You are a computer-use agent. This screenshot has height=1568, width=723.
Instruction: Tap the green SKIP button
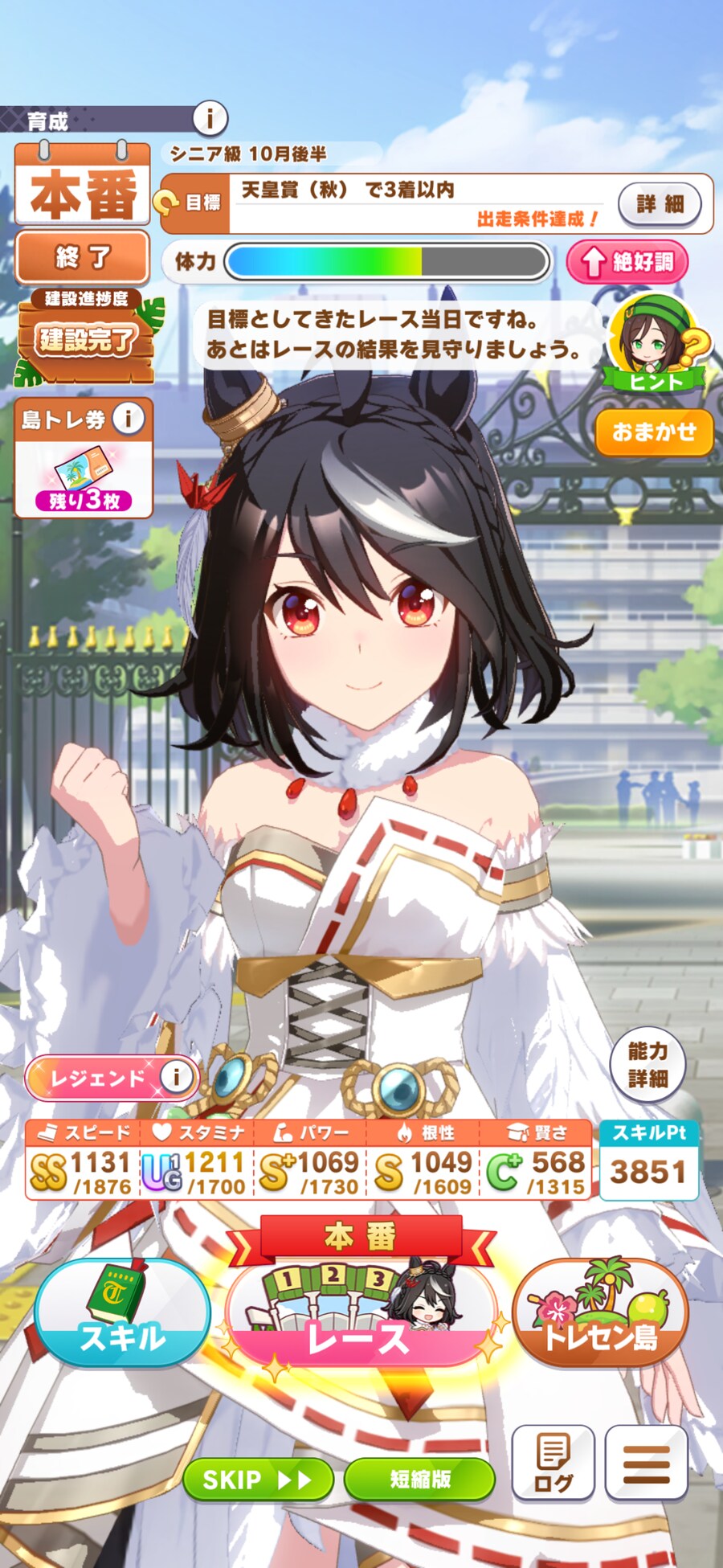pyautogui.click(x=257, y=1480)
